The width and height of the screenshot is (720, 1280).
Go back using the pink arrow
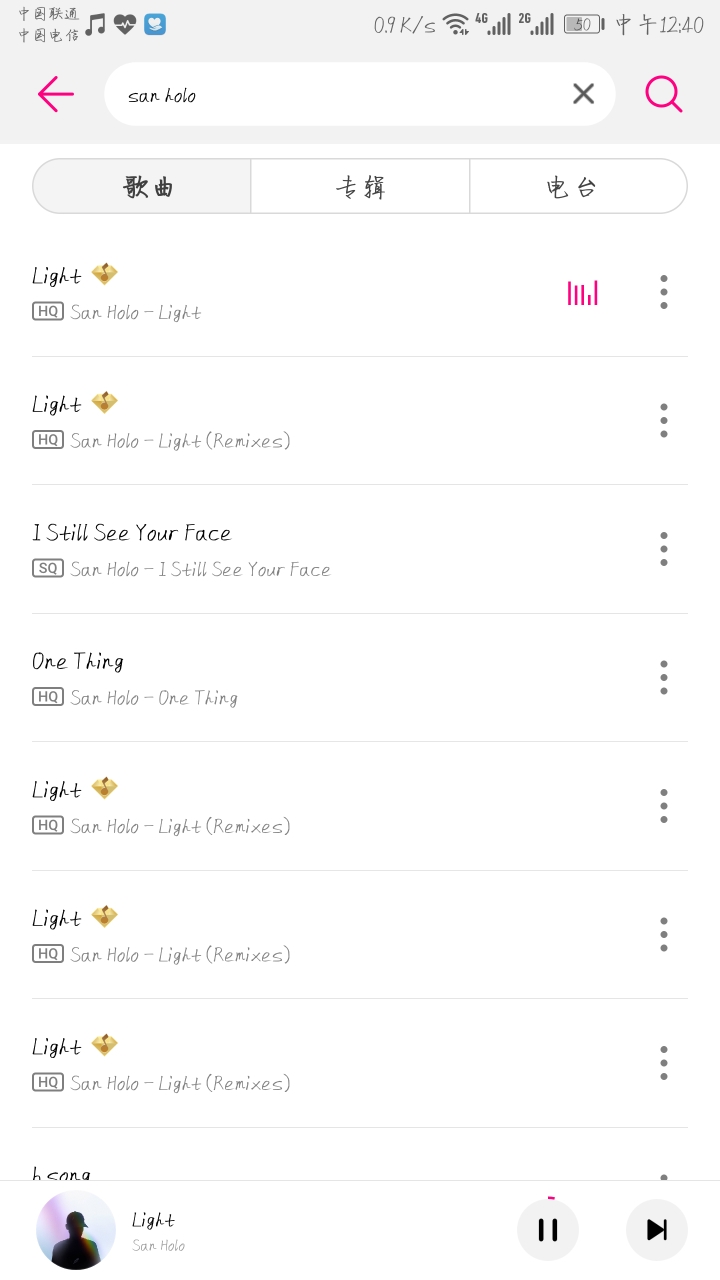[56, 94]
